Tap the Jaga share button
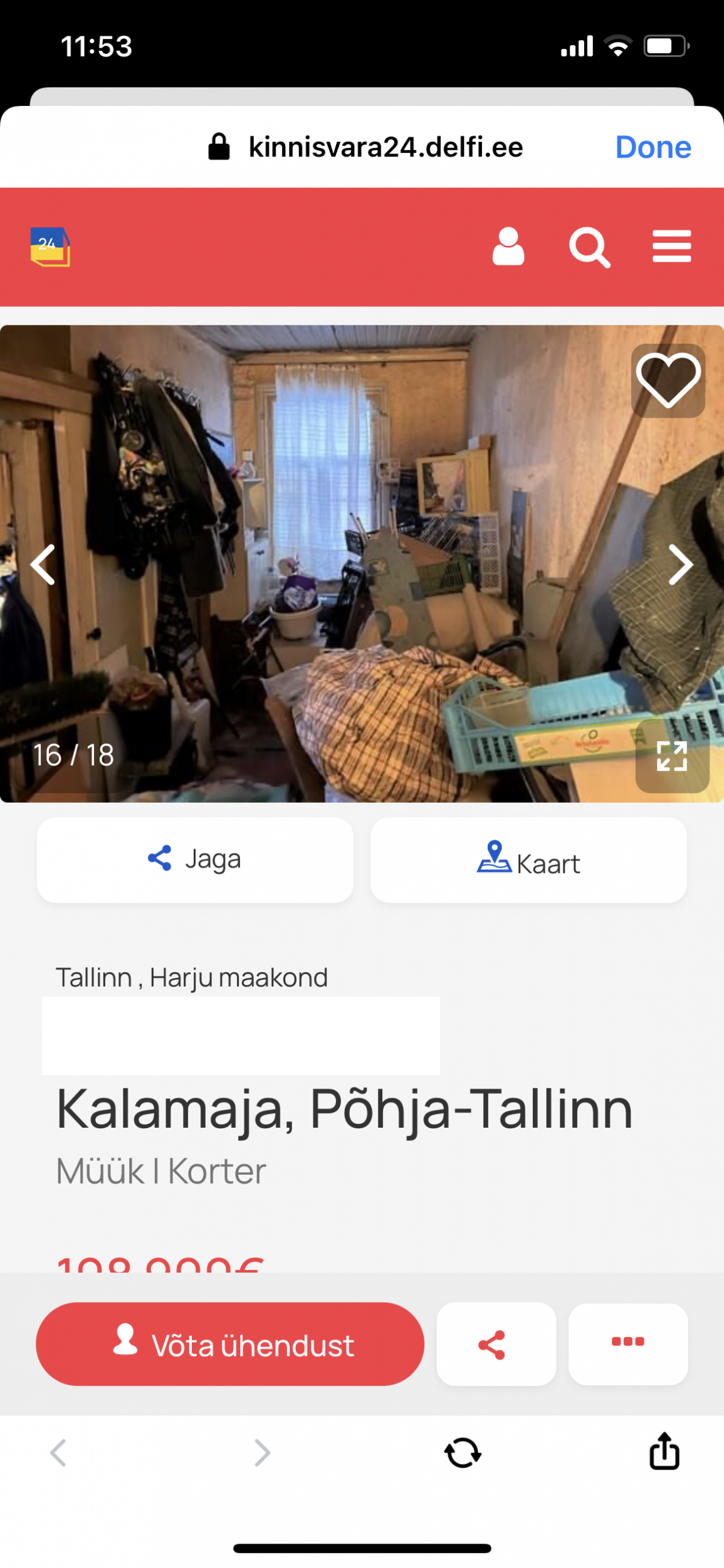 click(x=195, y=860)
